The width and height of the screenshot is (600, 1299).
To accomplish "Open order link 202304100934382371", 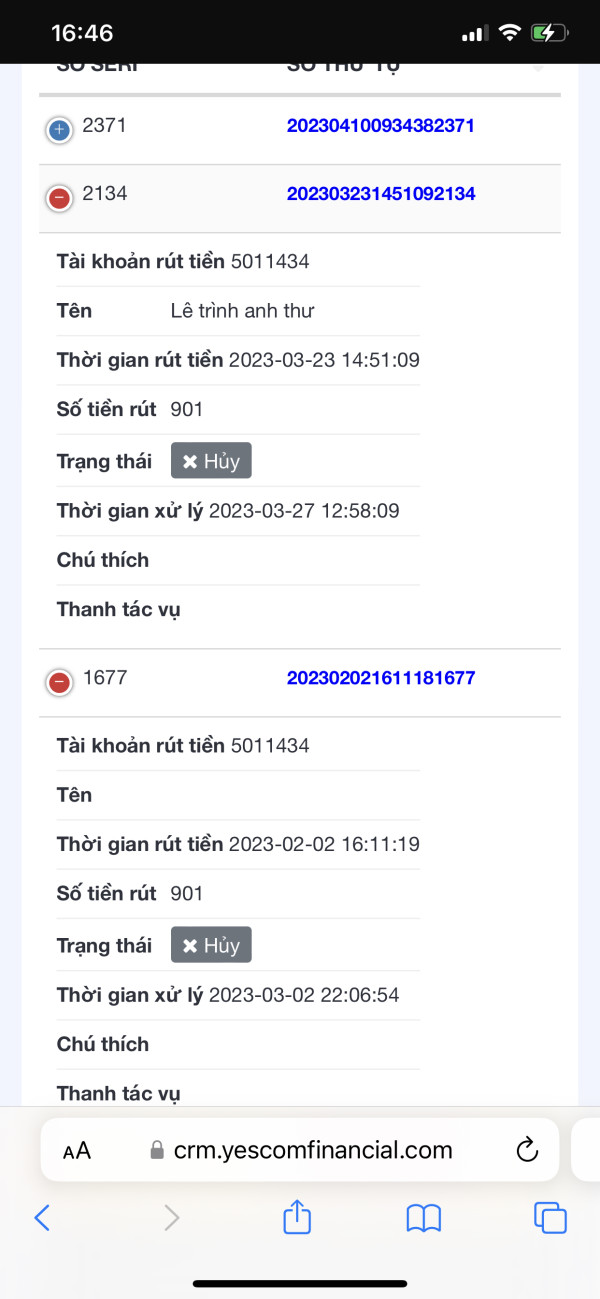I will pos(381,126).
